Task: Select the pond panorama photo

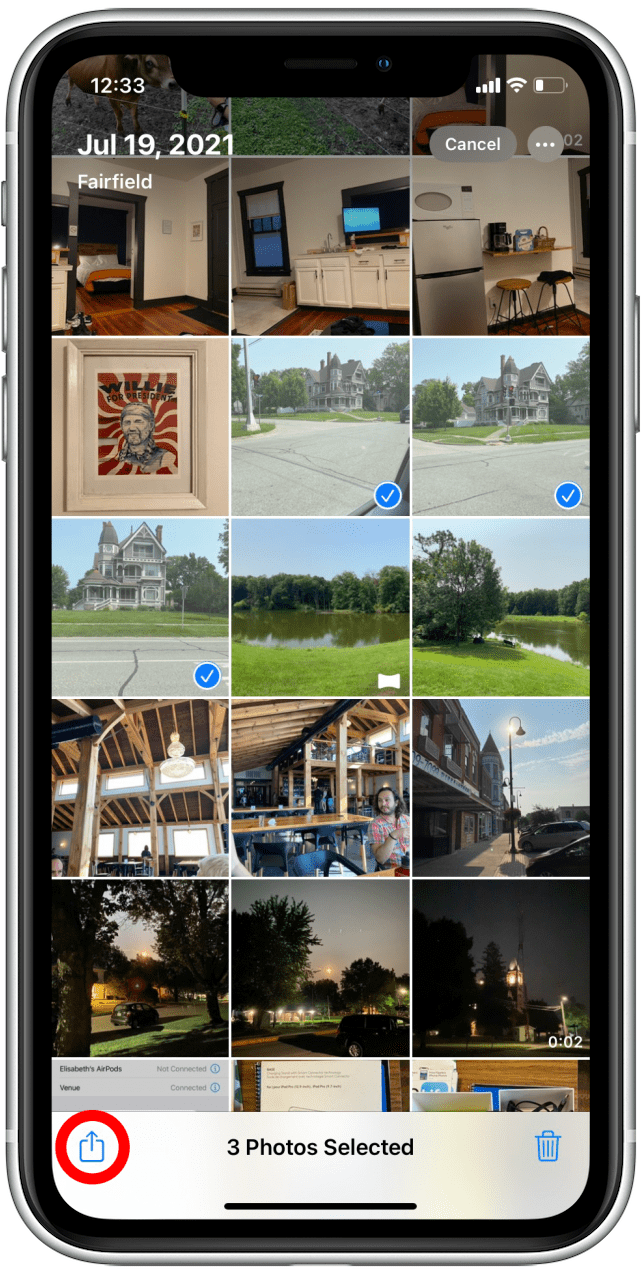Action: (x=320, y=607)
